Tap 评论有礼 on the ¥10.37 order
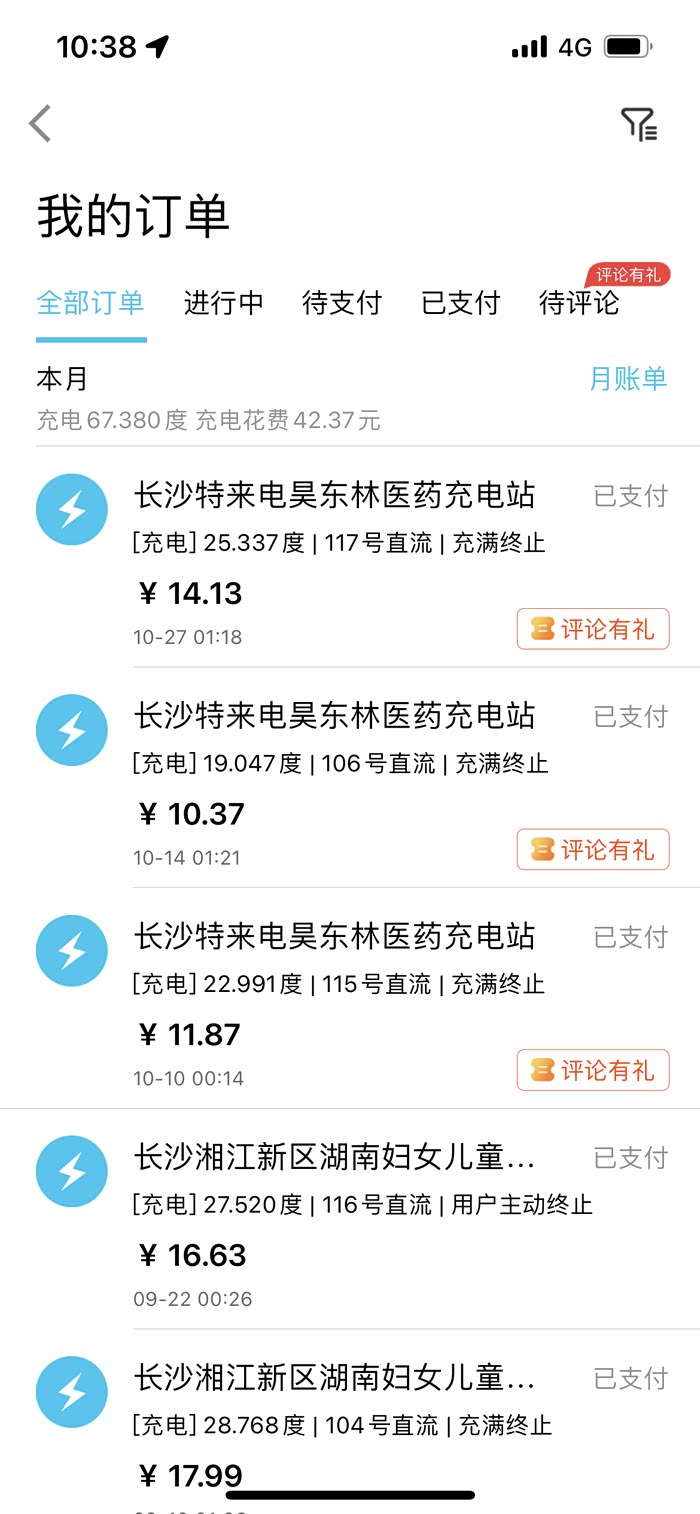 point(593,851)
